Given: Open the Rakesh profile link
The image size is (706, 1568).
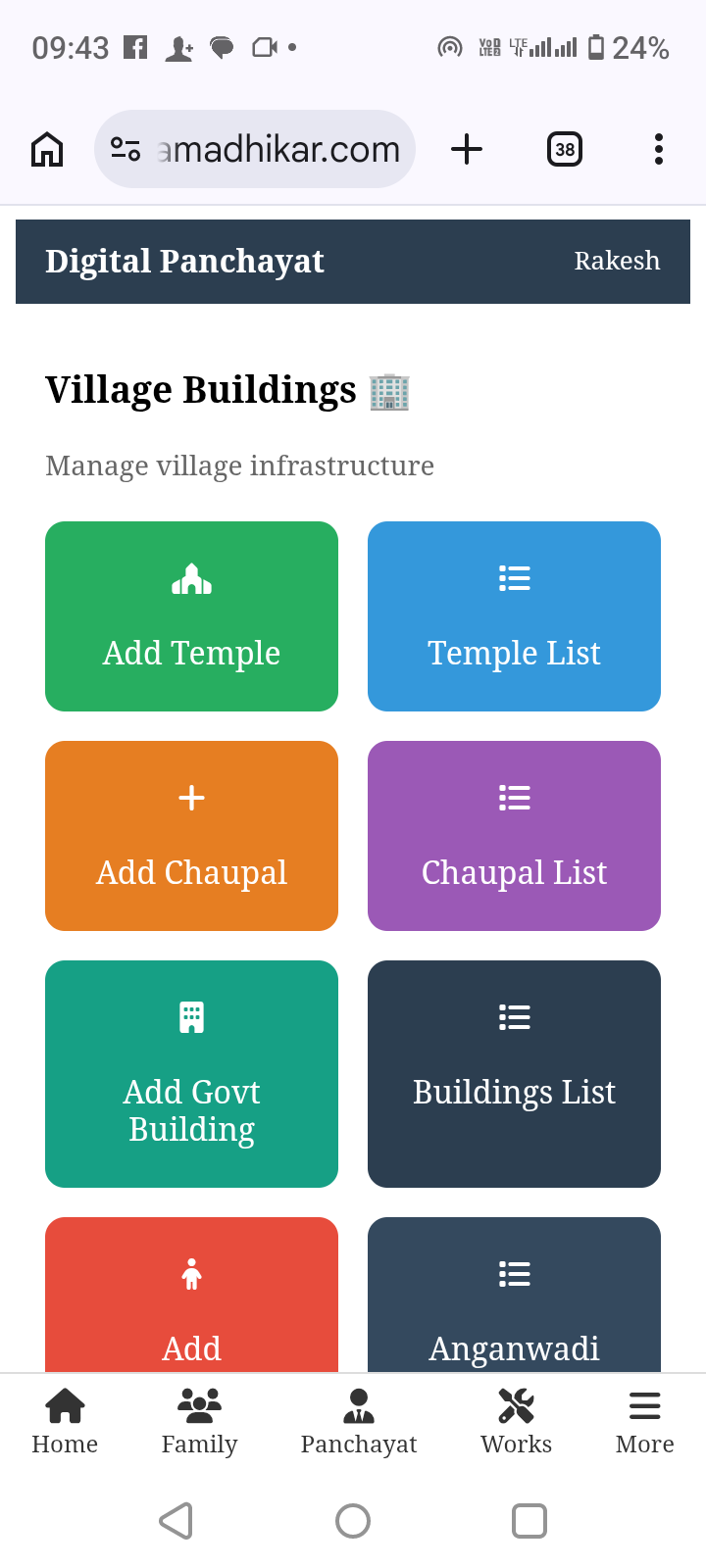Looking at the screenshot, I should click(617, 262).
